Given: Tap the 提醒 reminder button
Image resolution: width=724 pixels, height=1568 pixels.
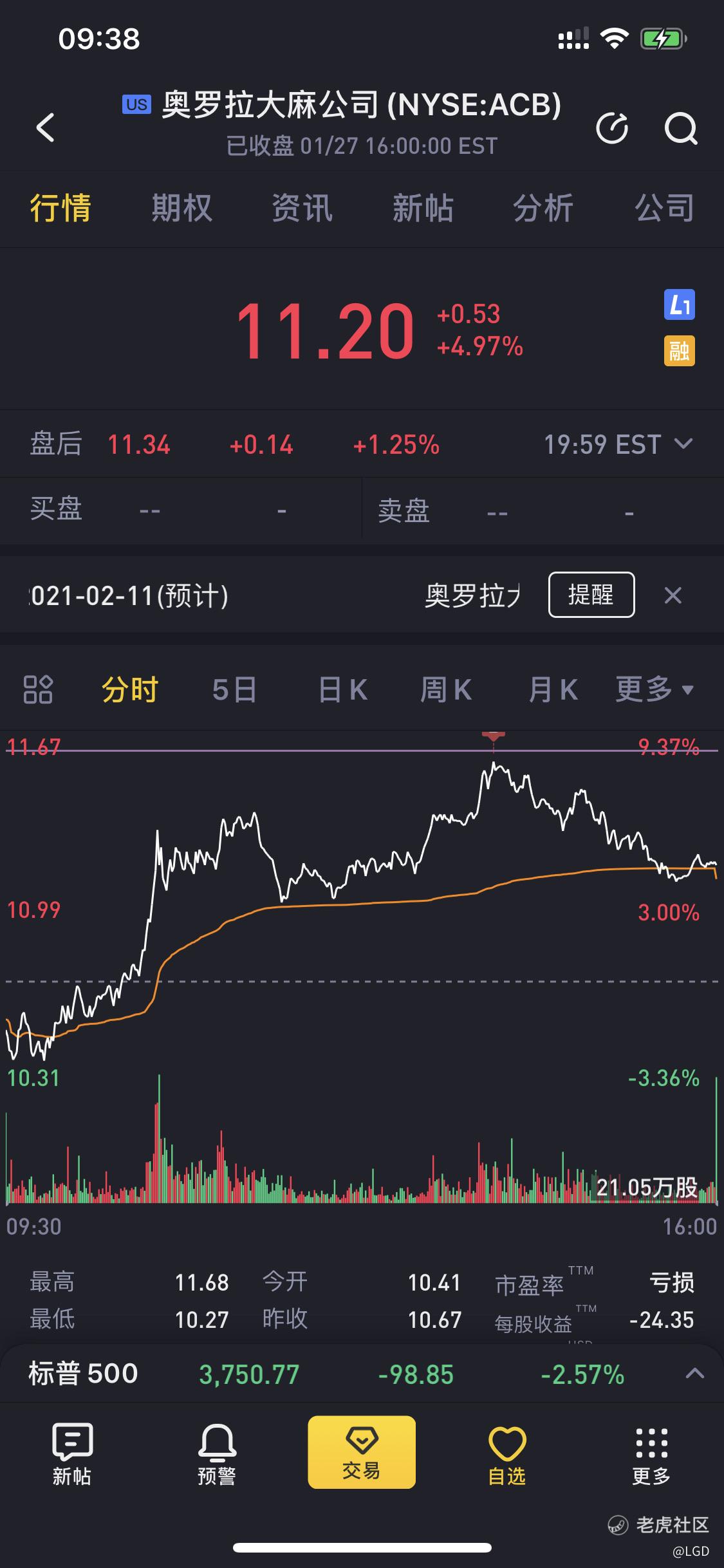Looking at the screenshot, I should (591, 595).
